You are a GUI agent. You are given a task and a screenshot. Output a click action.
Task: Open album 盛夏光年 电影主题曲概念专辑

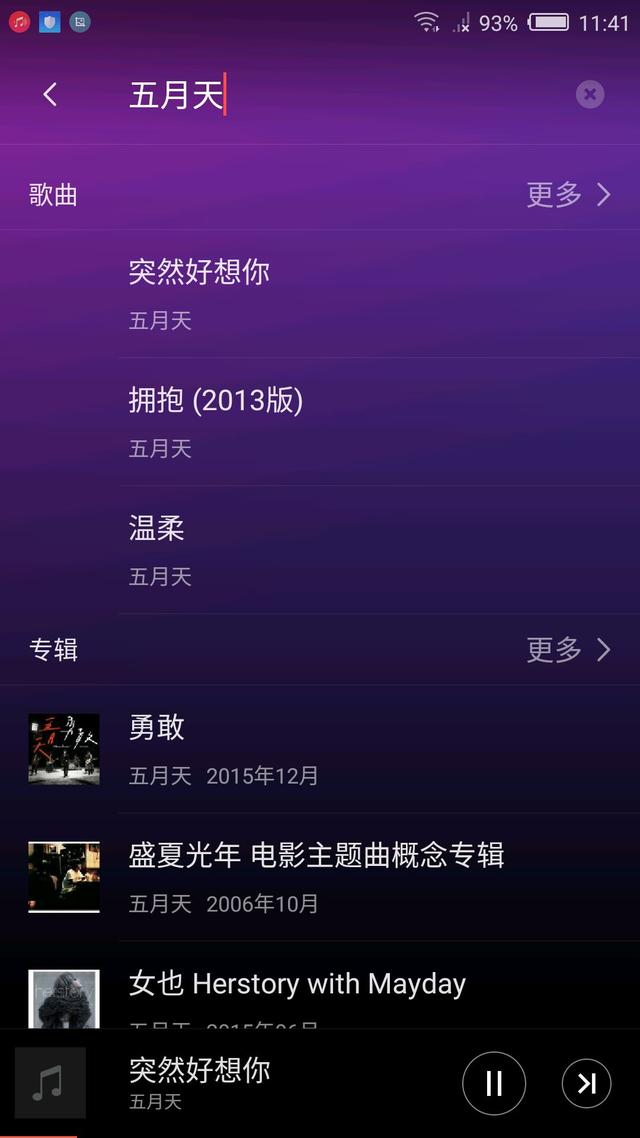pyautogui.click(x=320, y=877)
